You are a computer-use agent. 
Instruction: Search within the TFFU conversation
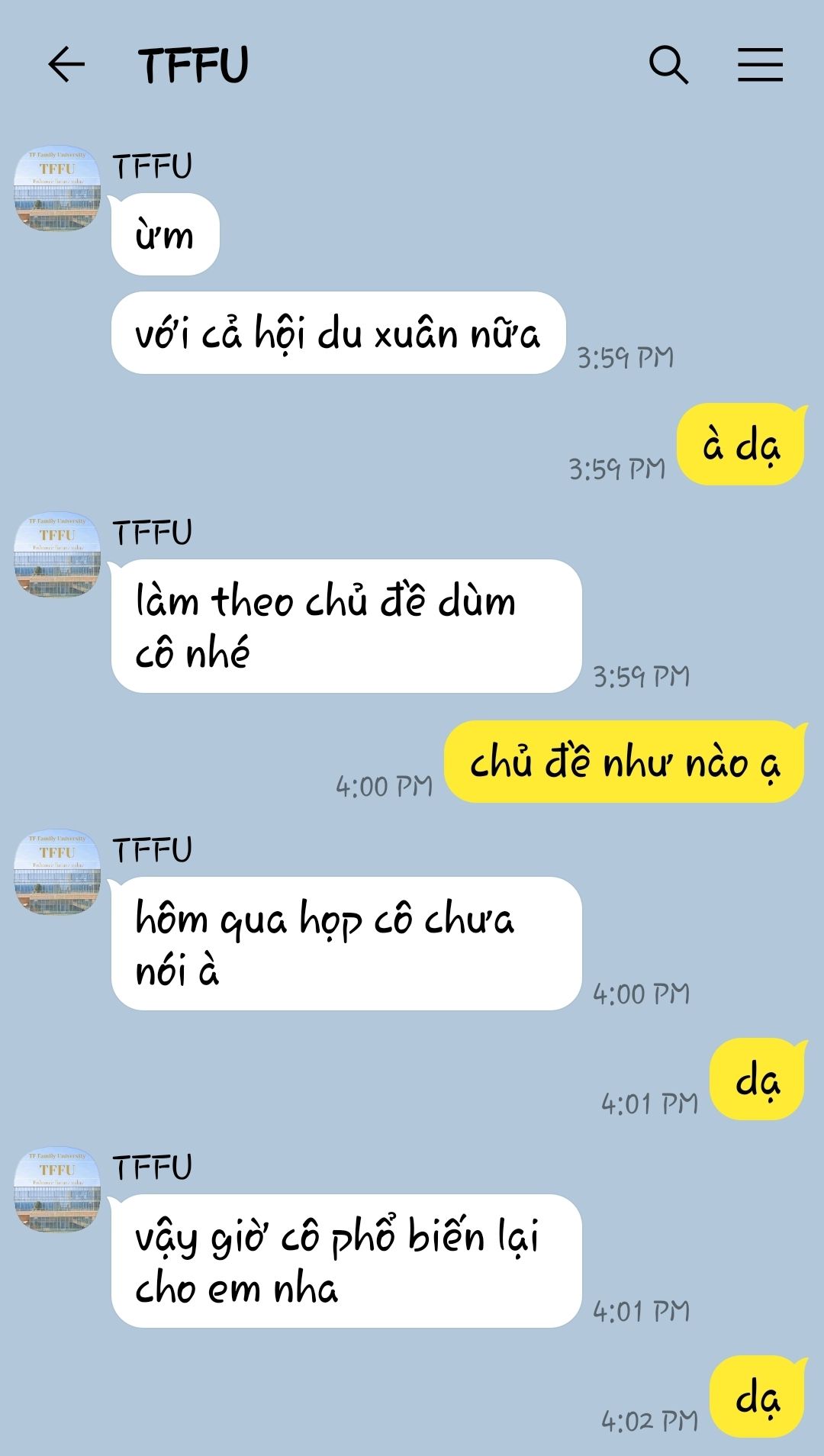coord(668,64)
